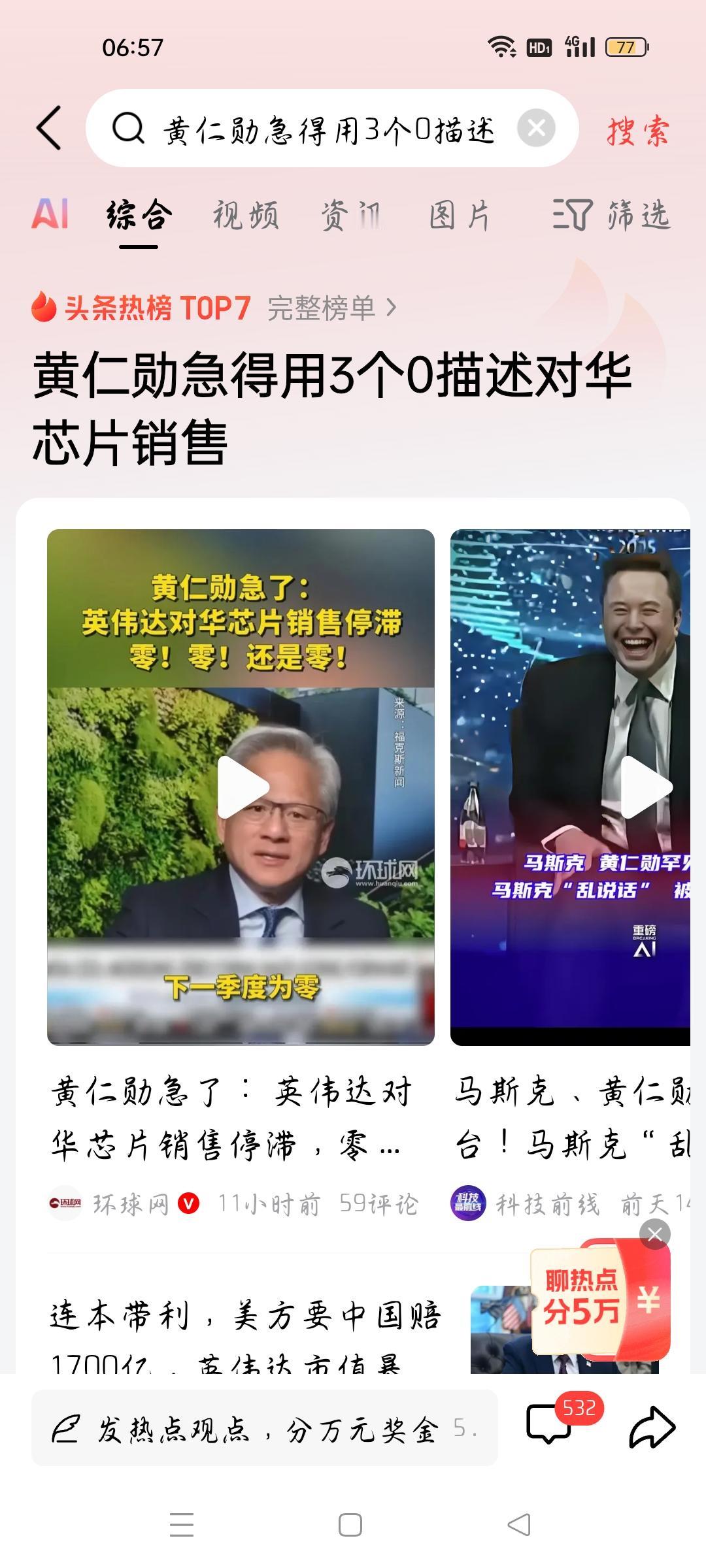This screenshot has height=1568, width=706.
Task: Select the 资讯 tab
Action: (350, 217)
